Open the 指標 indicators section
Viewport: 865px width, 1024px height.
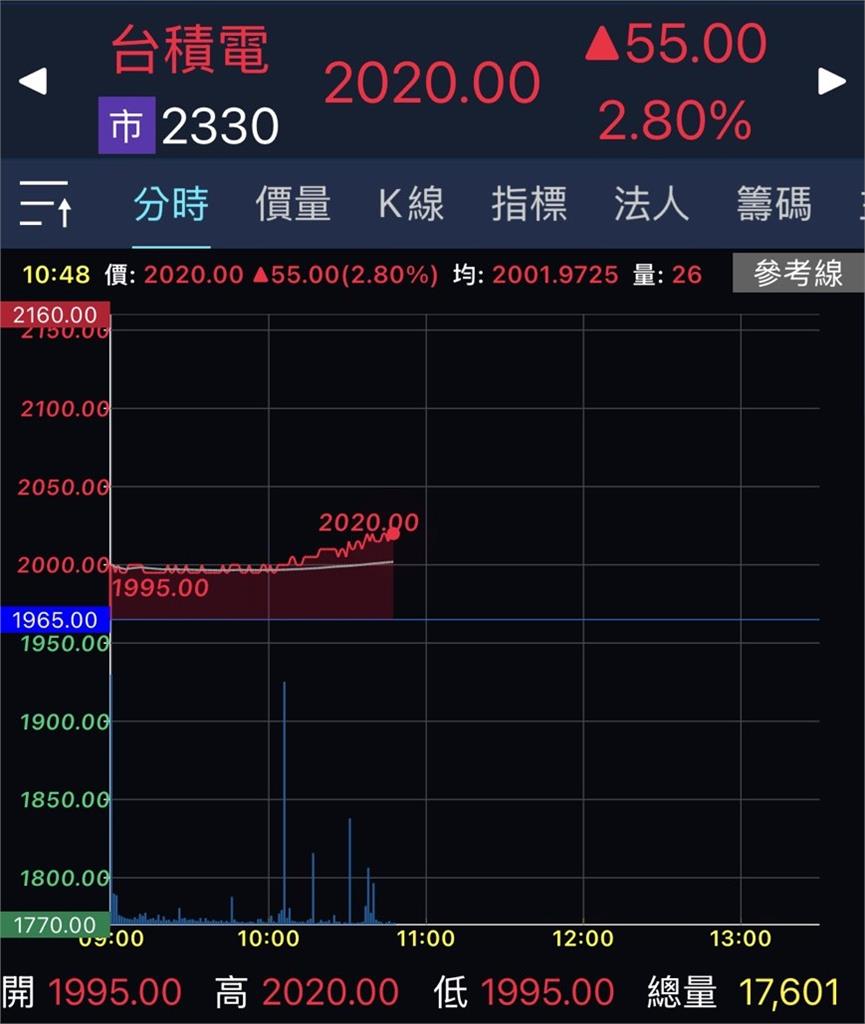pos(531,203)
